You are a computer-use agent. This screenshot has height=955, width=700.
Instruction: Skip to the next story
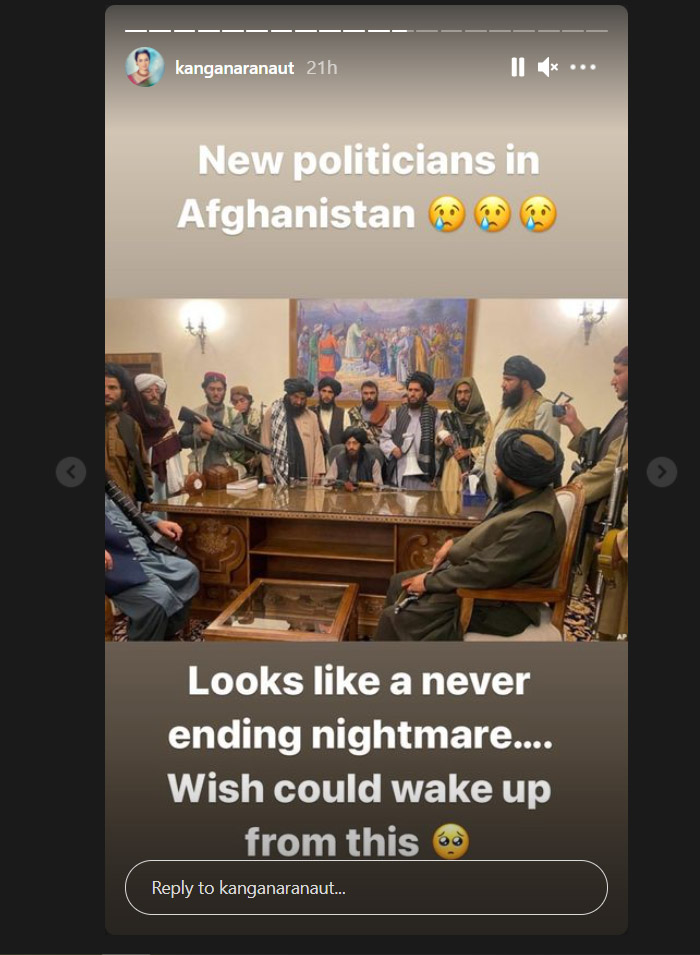[x=662, y=471]
